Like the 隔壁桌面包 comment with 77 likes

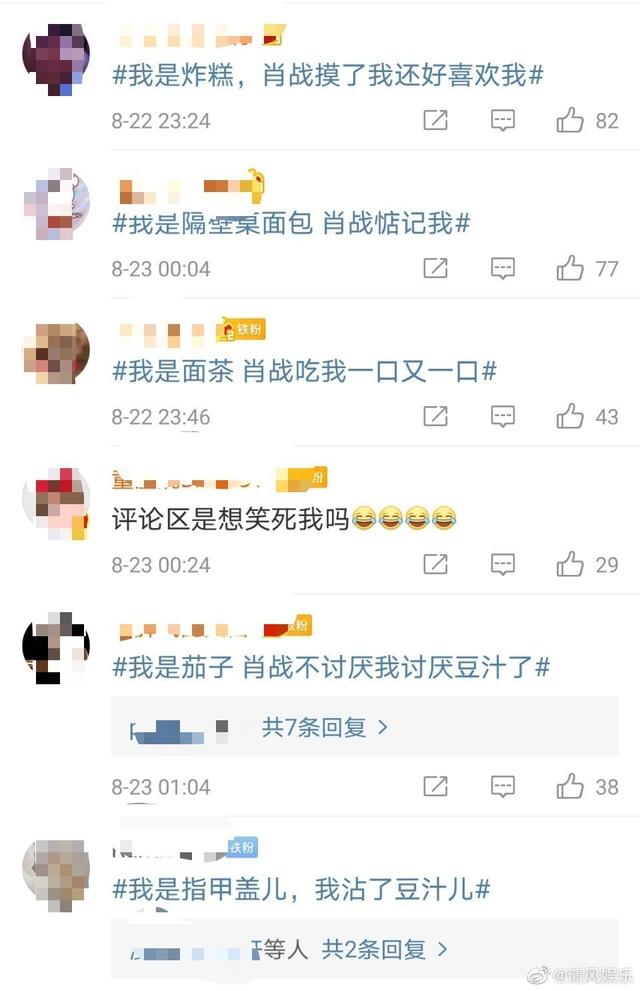[x=571, y=269]
